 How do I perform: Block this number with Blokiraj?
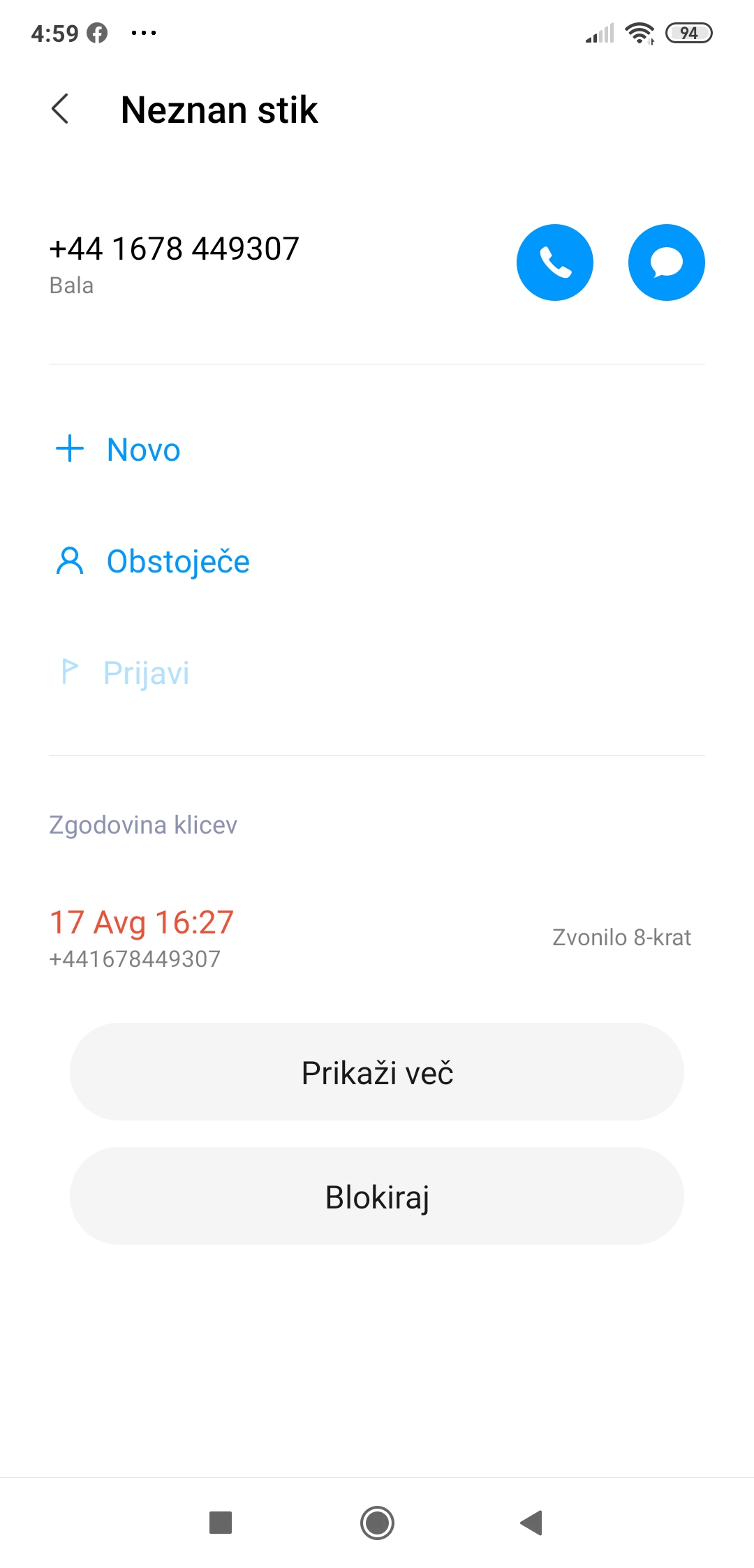(x=377, y=1196)
